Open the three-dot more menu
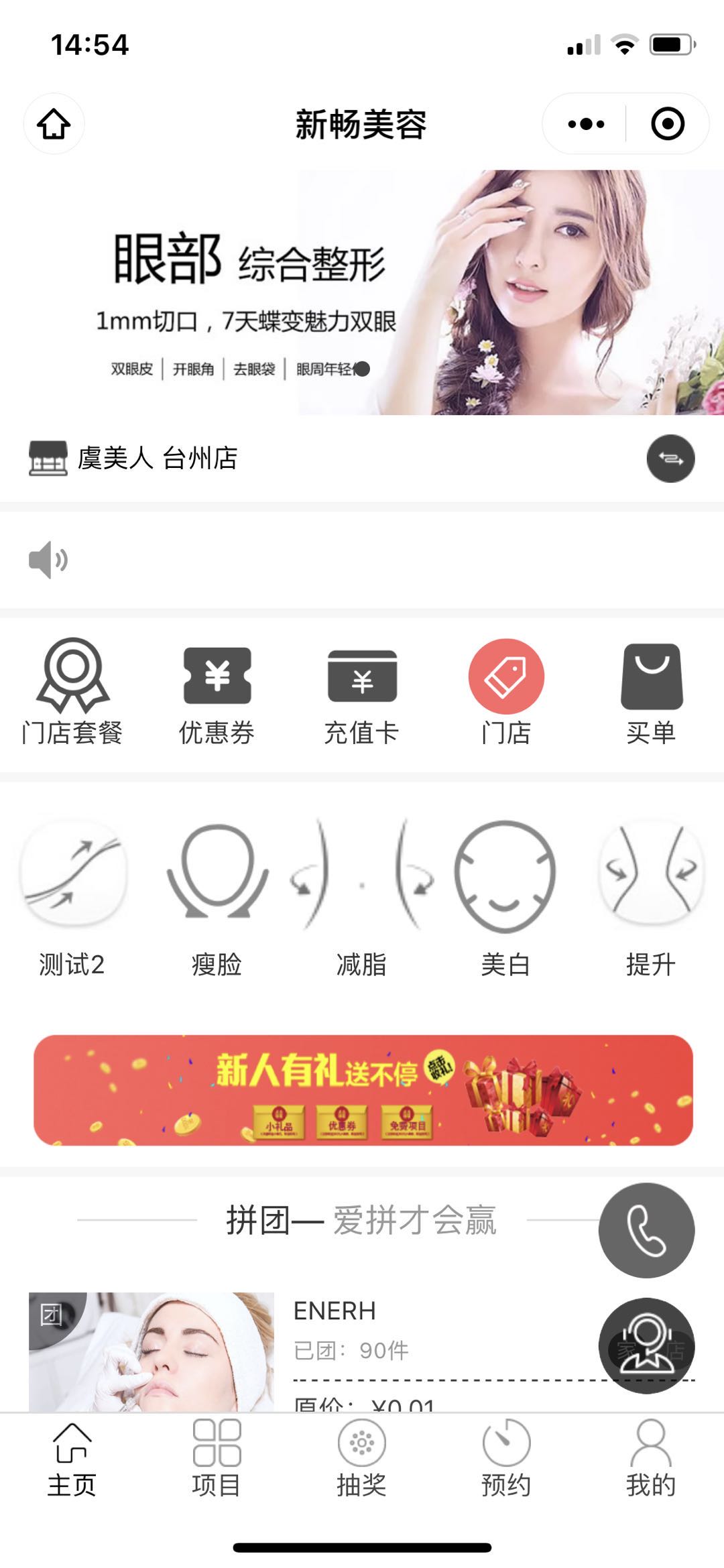The image size is (724, 1568). 586,124
